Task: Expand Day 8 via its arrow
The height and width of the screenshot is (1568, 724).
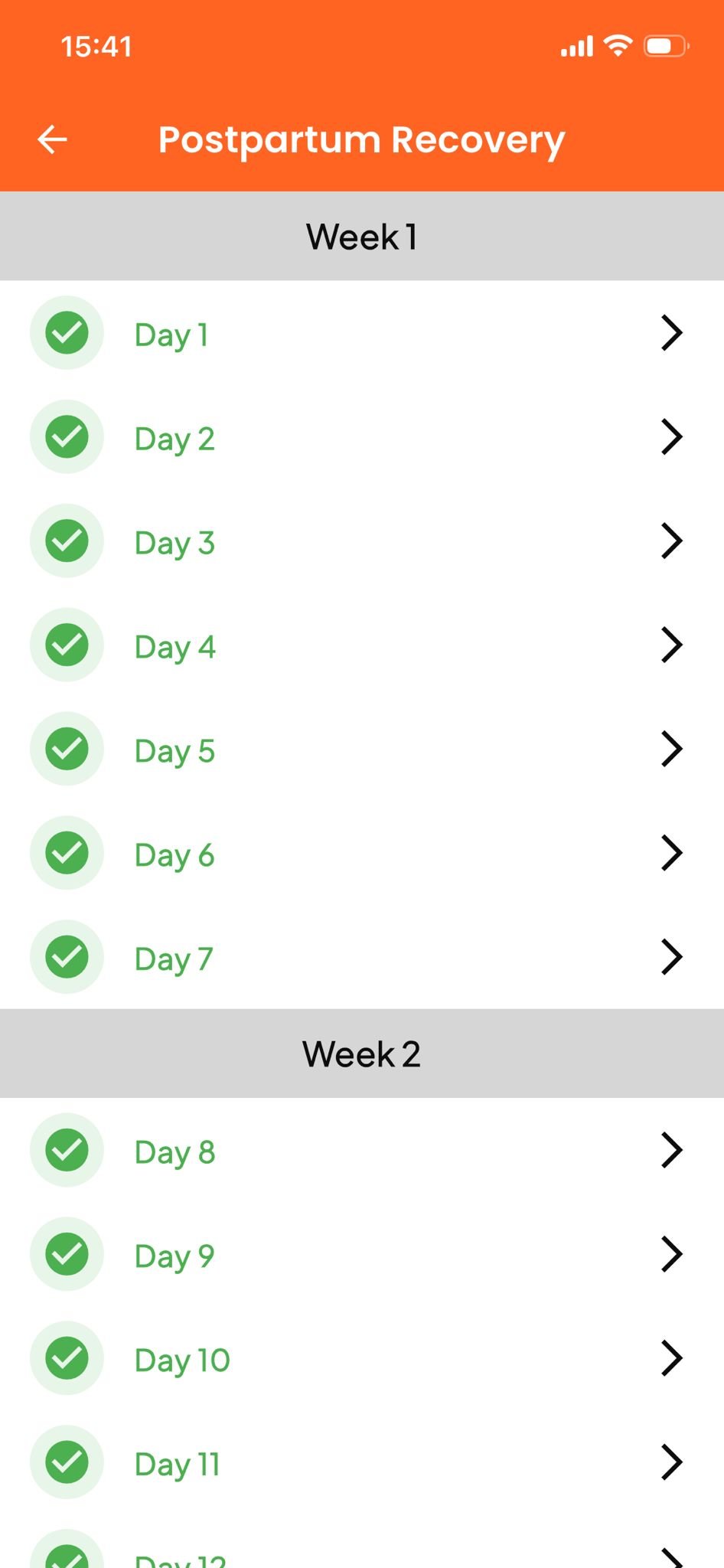Action: [x=672, y=1149]
